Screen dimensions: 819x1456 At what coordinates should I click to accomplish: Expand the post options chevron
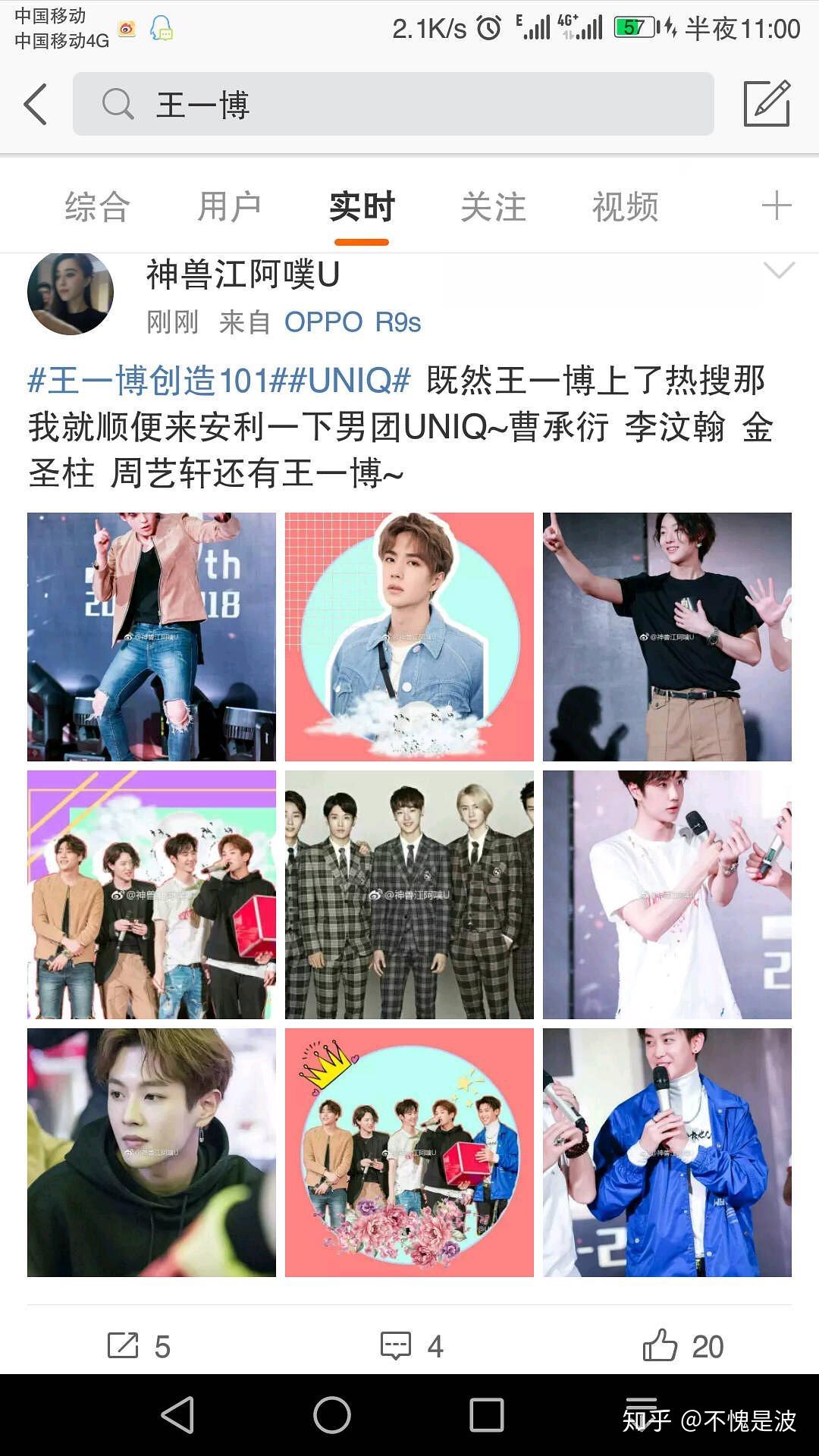pos(779,270)
